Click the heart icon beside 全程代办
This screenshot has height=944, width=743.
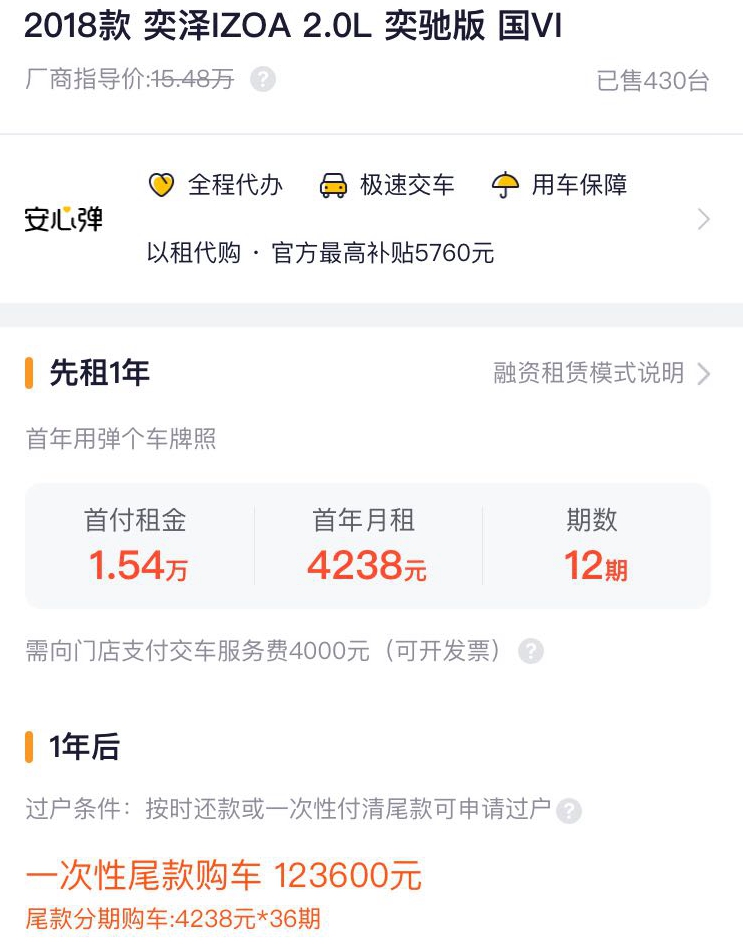pyautogui.click(x=162, y=185)
